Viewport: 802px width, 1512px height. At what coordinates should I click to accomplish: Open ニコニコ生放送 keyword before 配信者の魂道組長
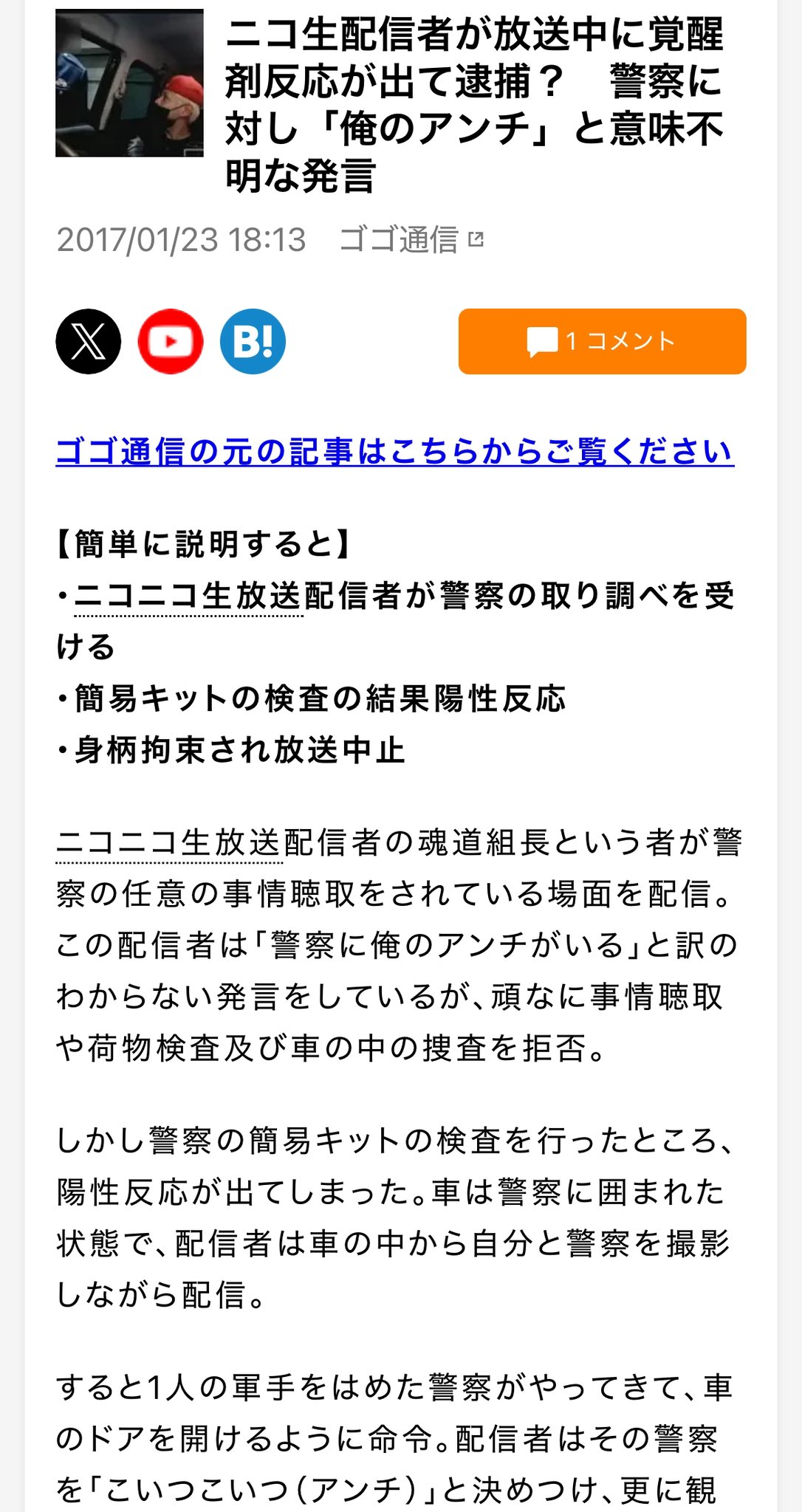[169, 842]
